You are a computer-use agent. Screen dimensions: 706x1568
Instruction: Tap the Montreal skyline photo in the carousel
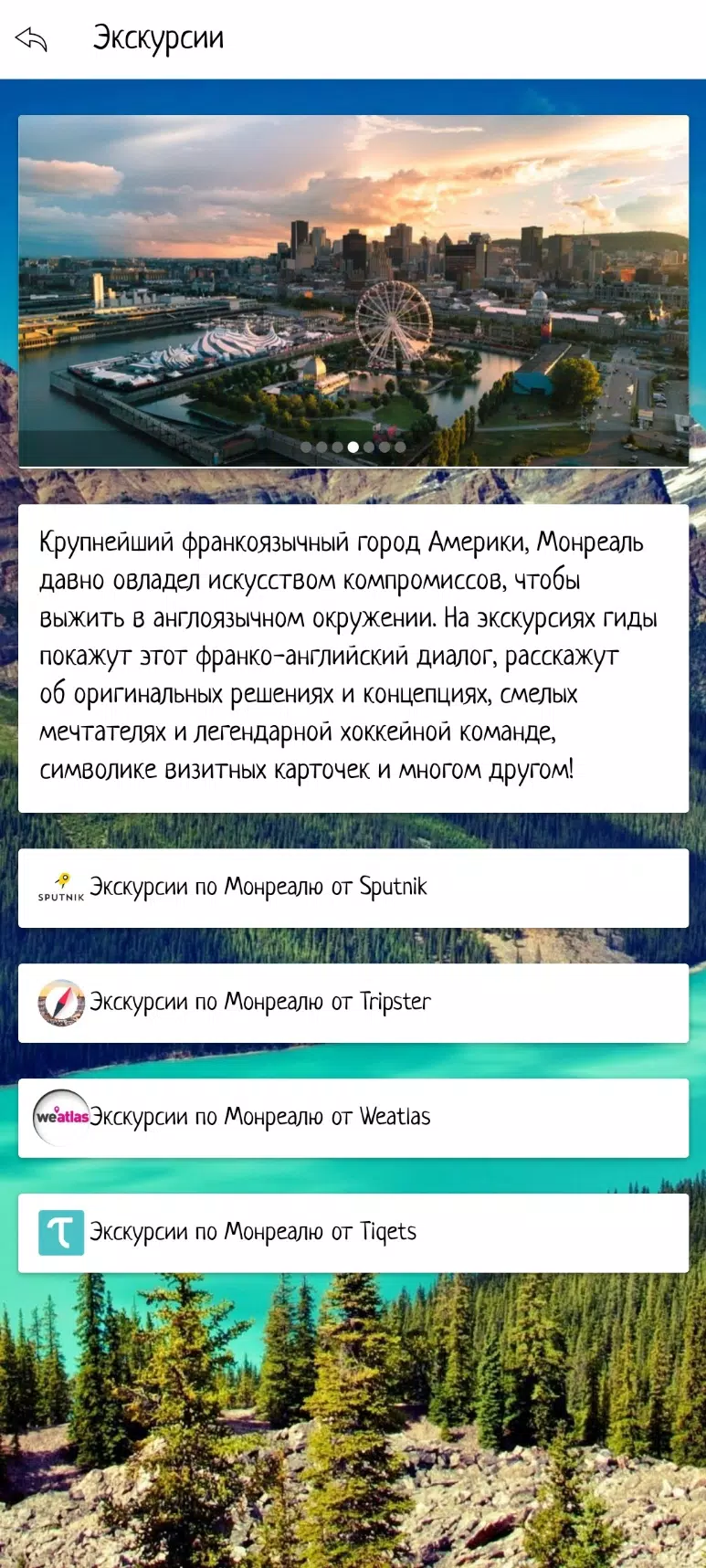pyautogui.click(x=353, y=290)
